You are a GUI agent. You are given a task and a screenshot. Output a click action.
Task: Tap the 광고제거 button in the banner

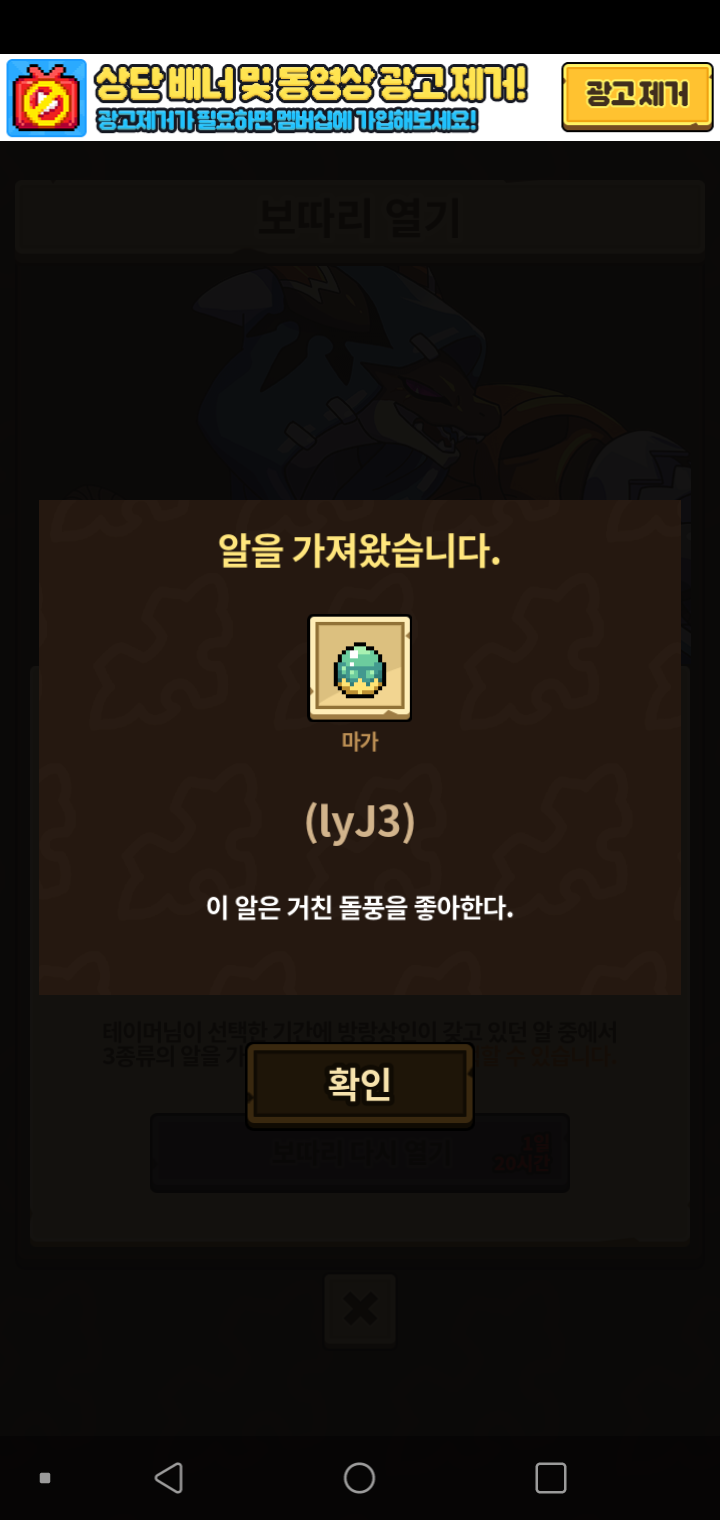pos(636,96)
